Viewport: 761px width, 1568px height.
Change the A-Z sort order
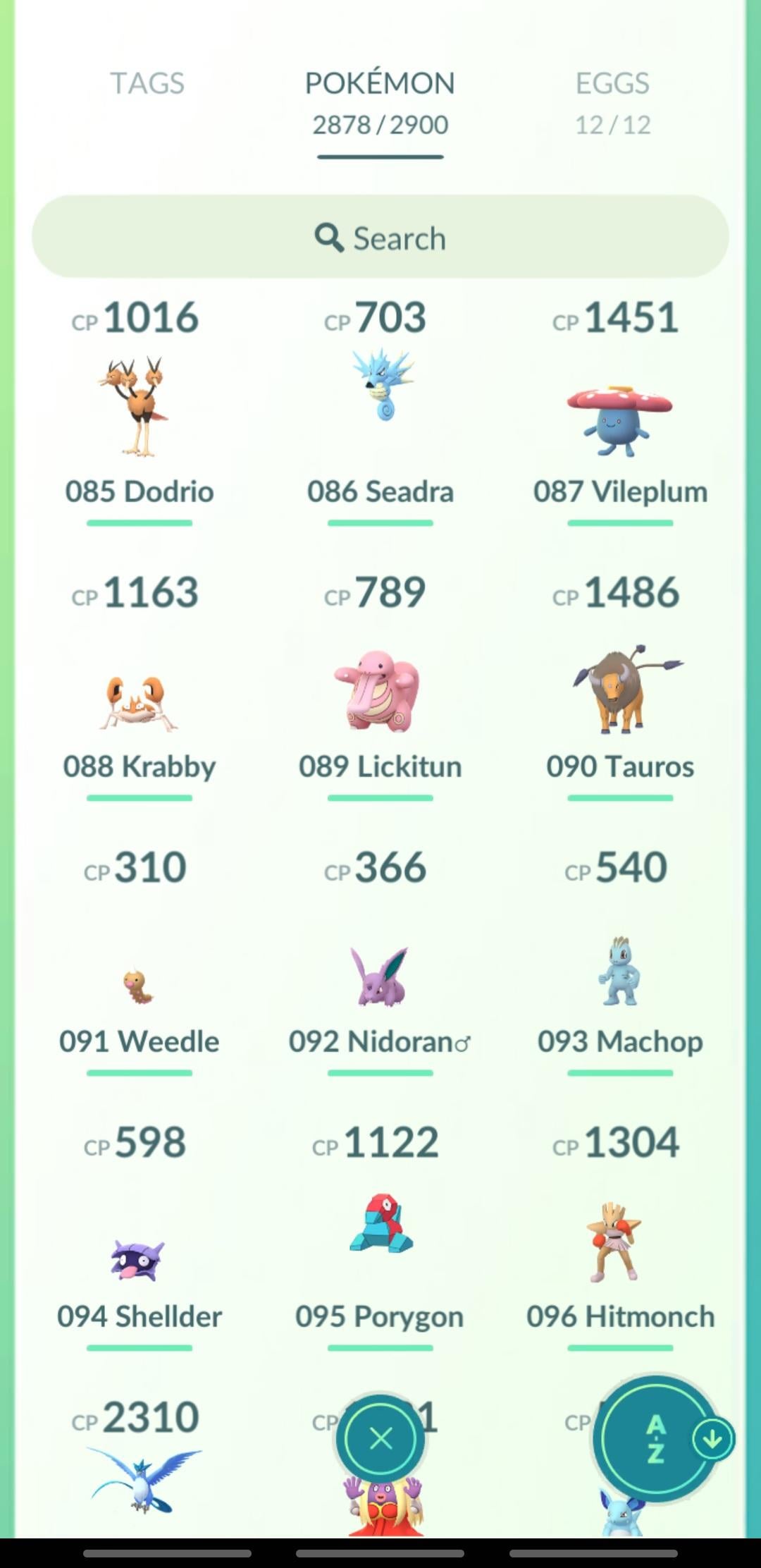pyautogui.click(x=657, y=1438)
